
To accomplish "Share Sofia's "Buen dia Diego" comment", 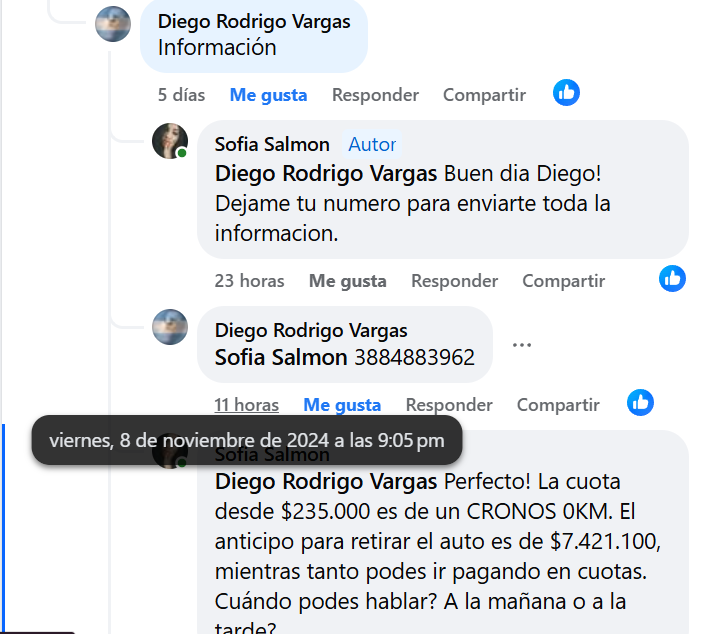I will click(x=563, y=281).
